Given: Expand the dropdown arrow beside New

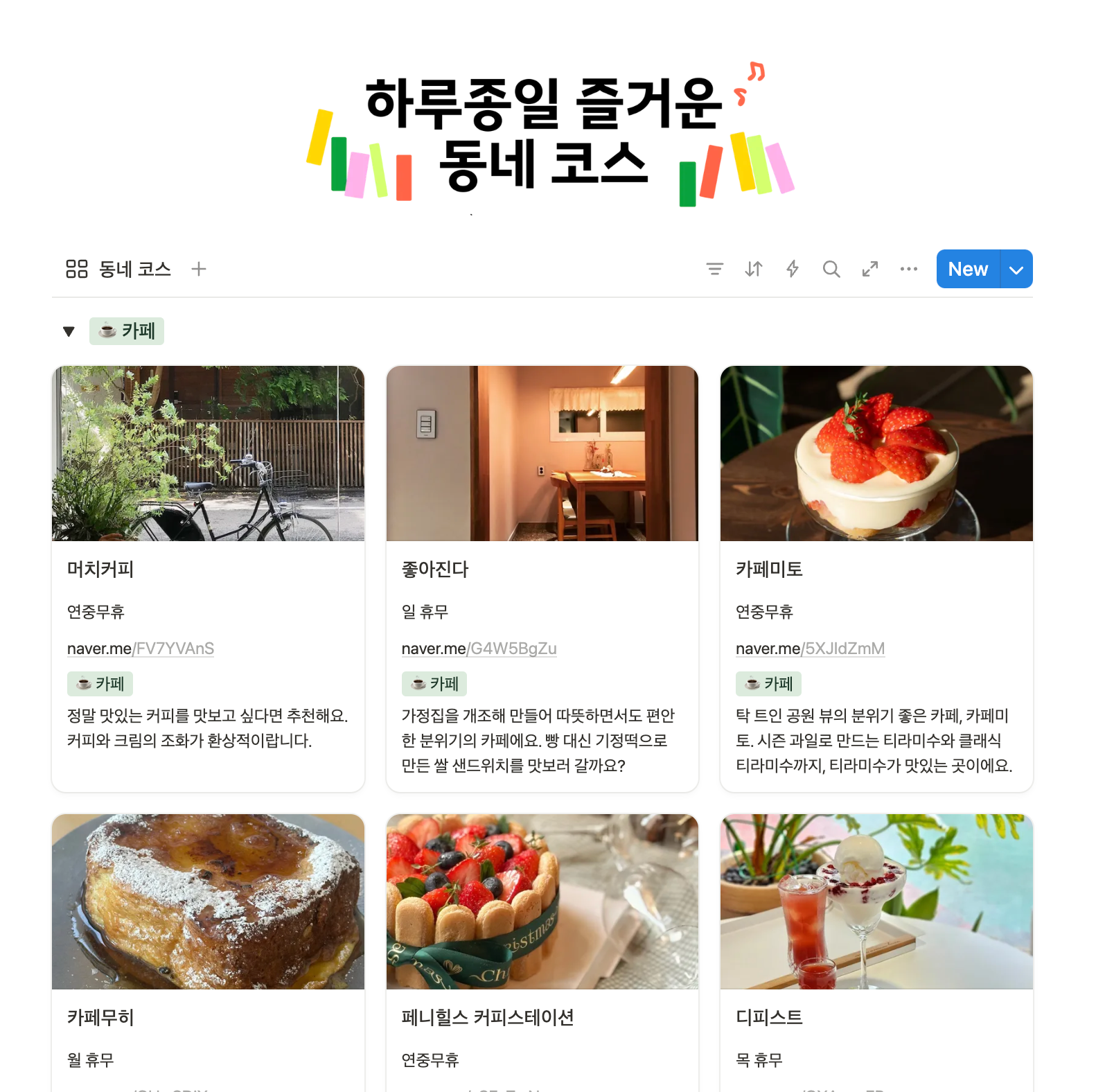Looking at the screenshot, I should (x=1016, y=270).
